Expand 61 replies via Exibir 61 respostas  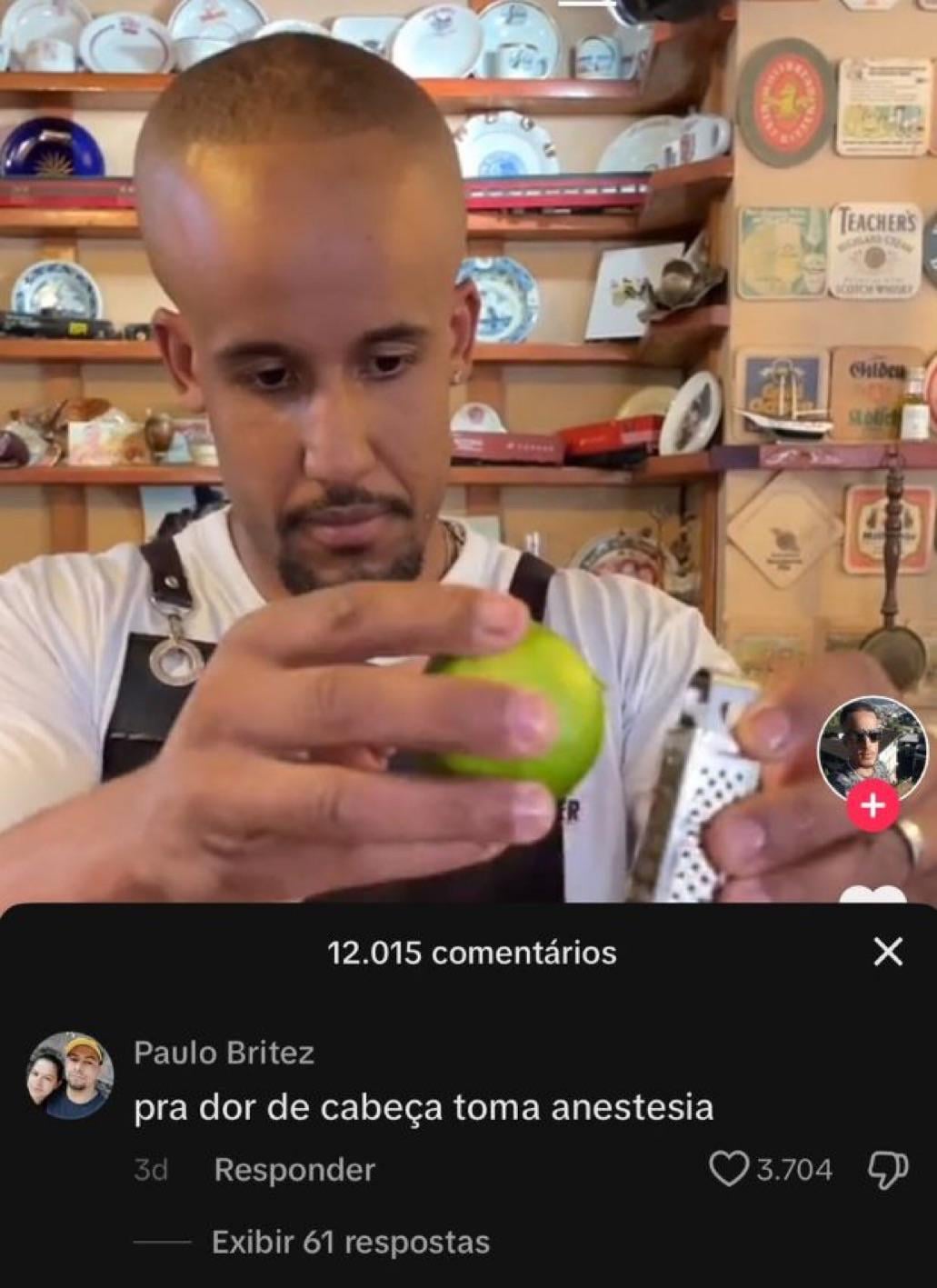350,1242
